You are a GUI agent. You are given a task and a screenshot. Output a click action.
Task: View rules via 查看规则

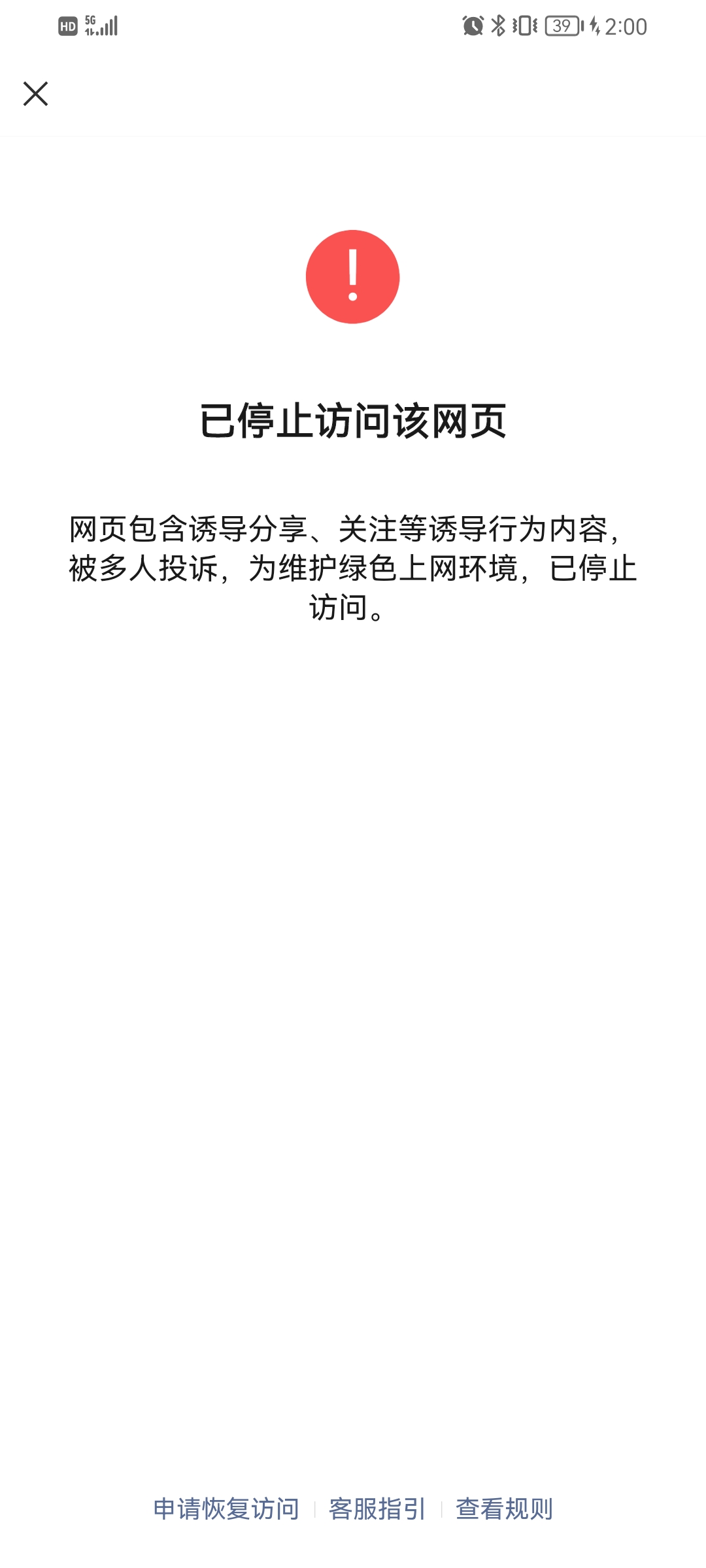tap(504, 1509)
